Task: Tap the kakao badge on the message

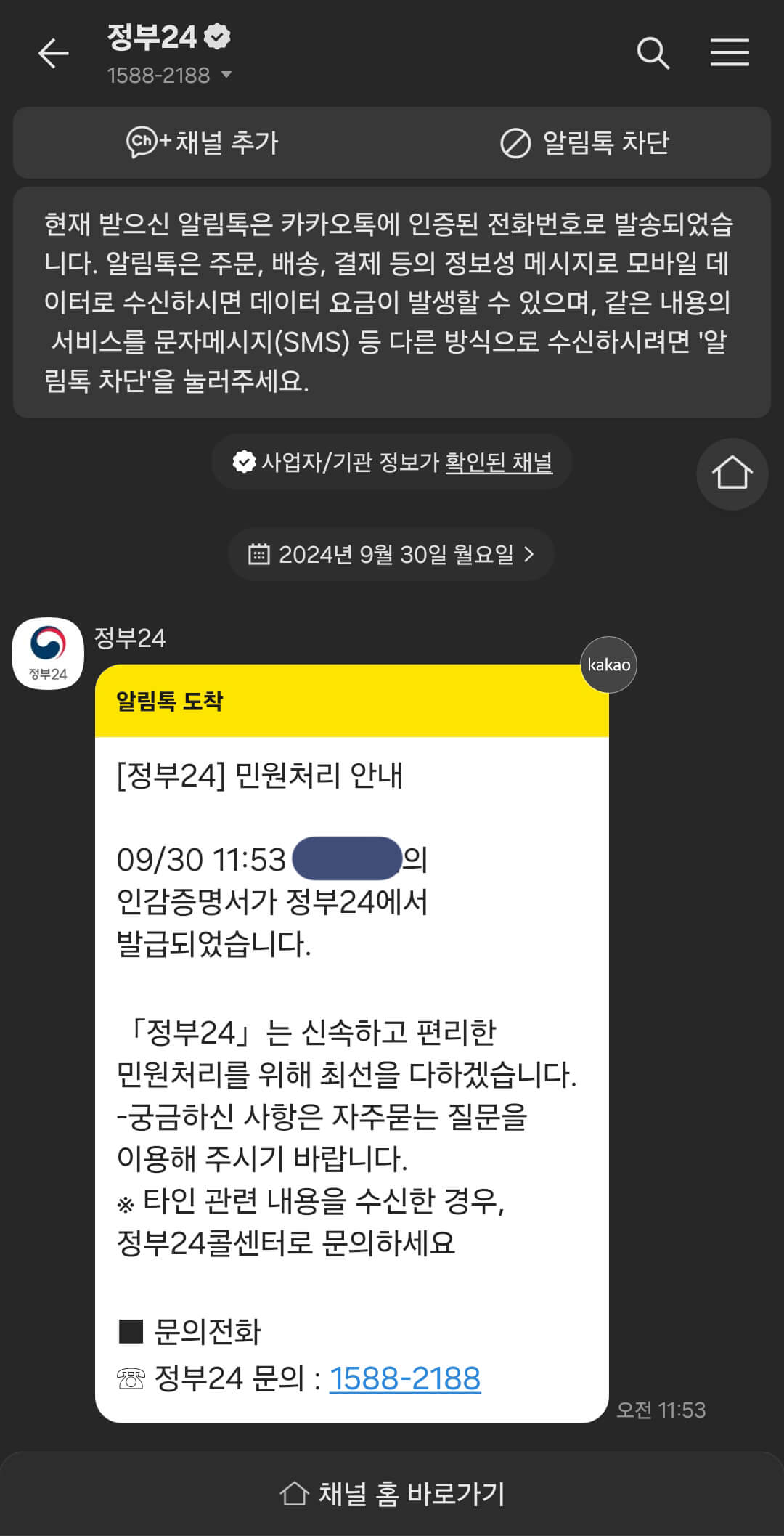Action: [x=609, y=664]
